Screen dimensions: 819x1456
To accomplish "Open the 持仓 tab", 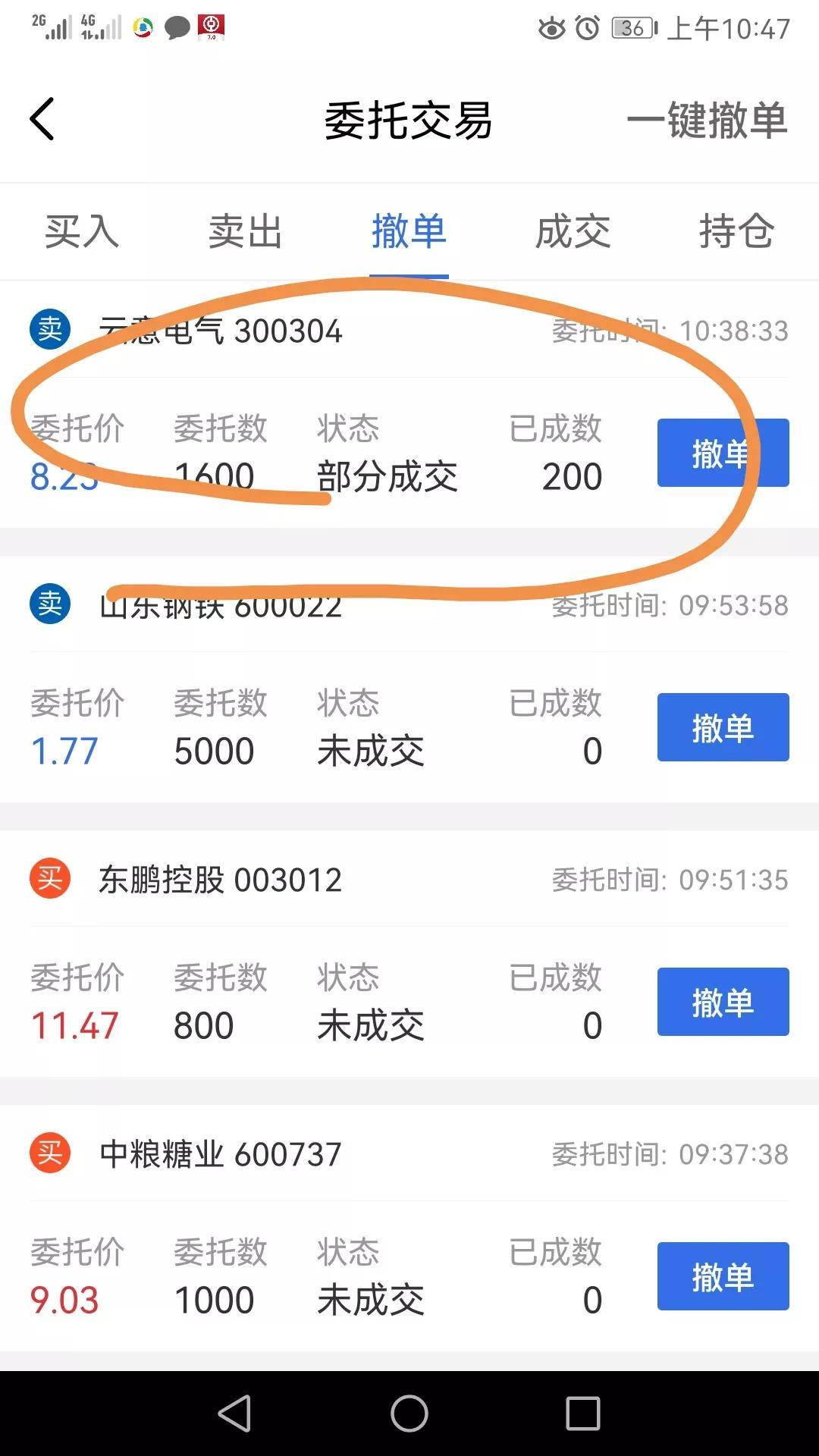I will click(736, 231).
